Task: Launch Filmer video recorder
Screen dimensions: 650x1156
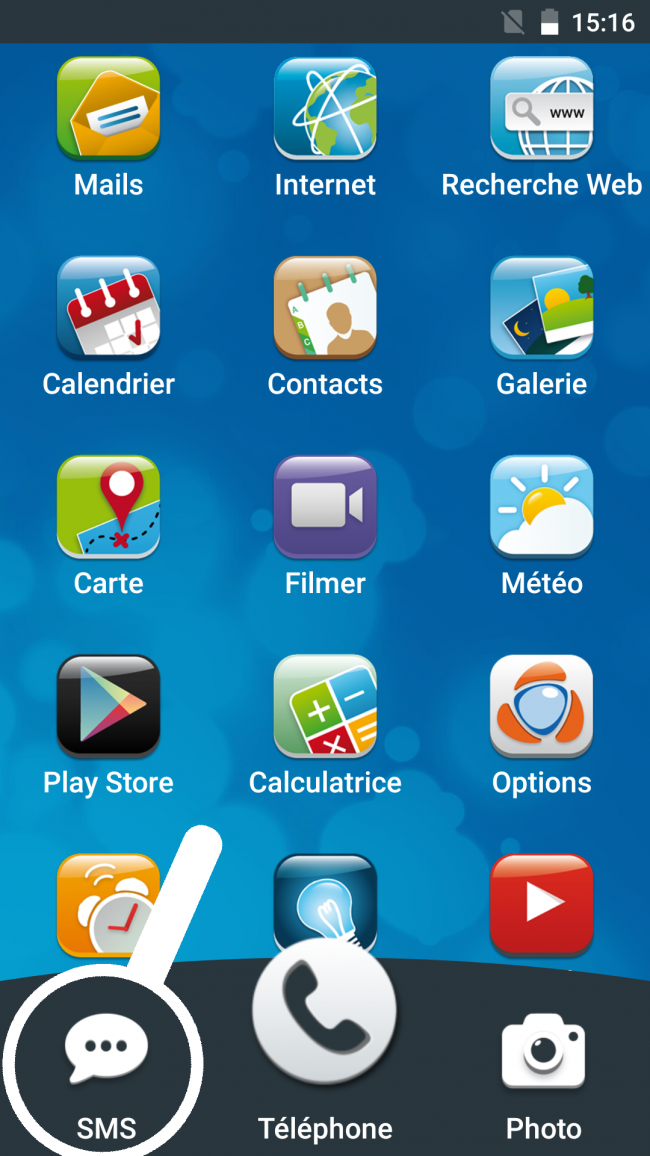Action: pyautogui.click(x=325, y=508)
